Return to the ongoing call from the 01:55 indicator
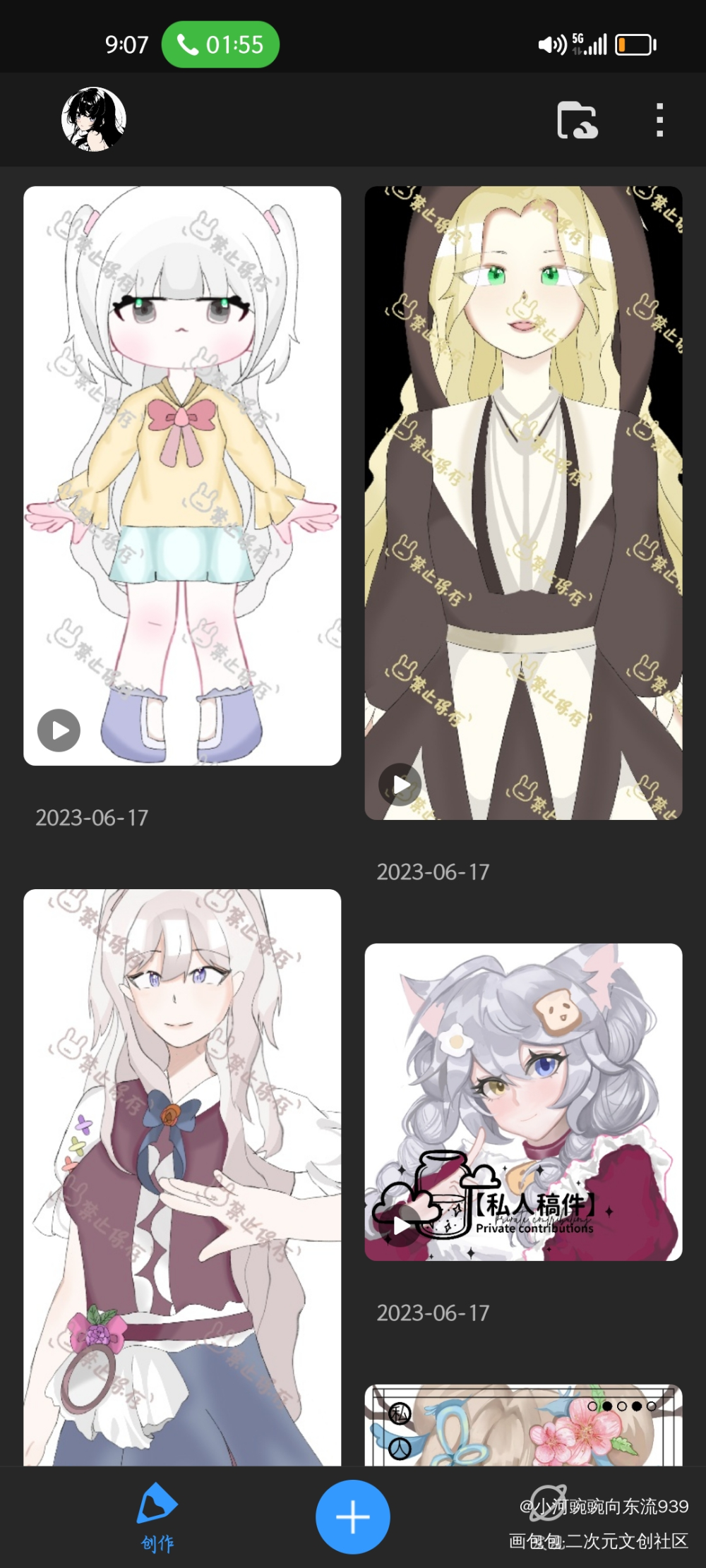Viewport: 706px width, 1568px height. click(x=220, y=44)
